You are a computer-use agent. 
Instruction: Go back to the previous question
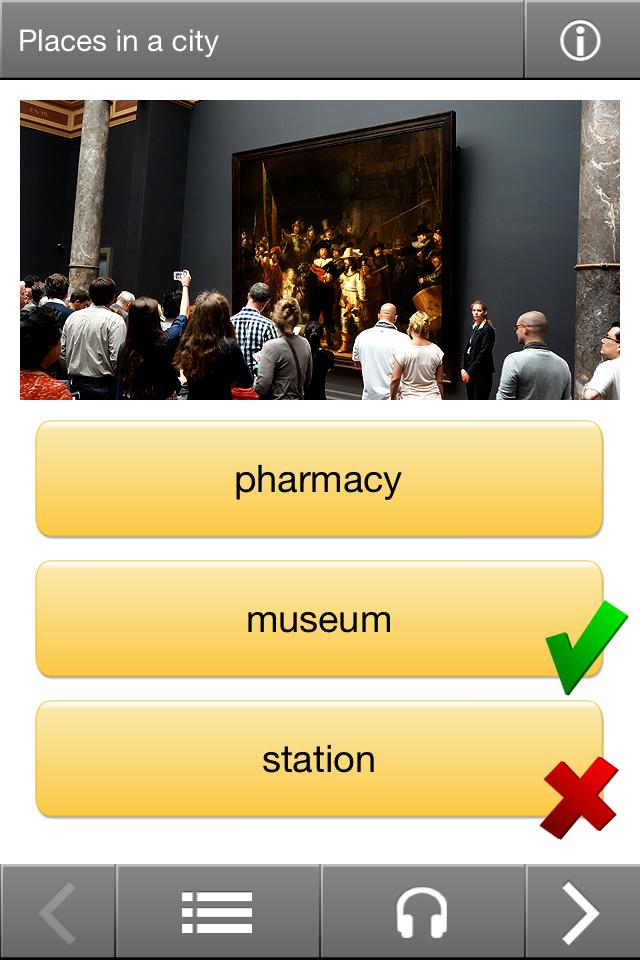58,912
